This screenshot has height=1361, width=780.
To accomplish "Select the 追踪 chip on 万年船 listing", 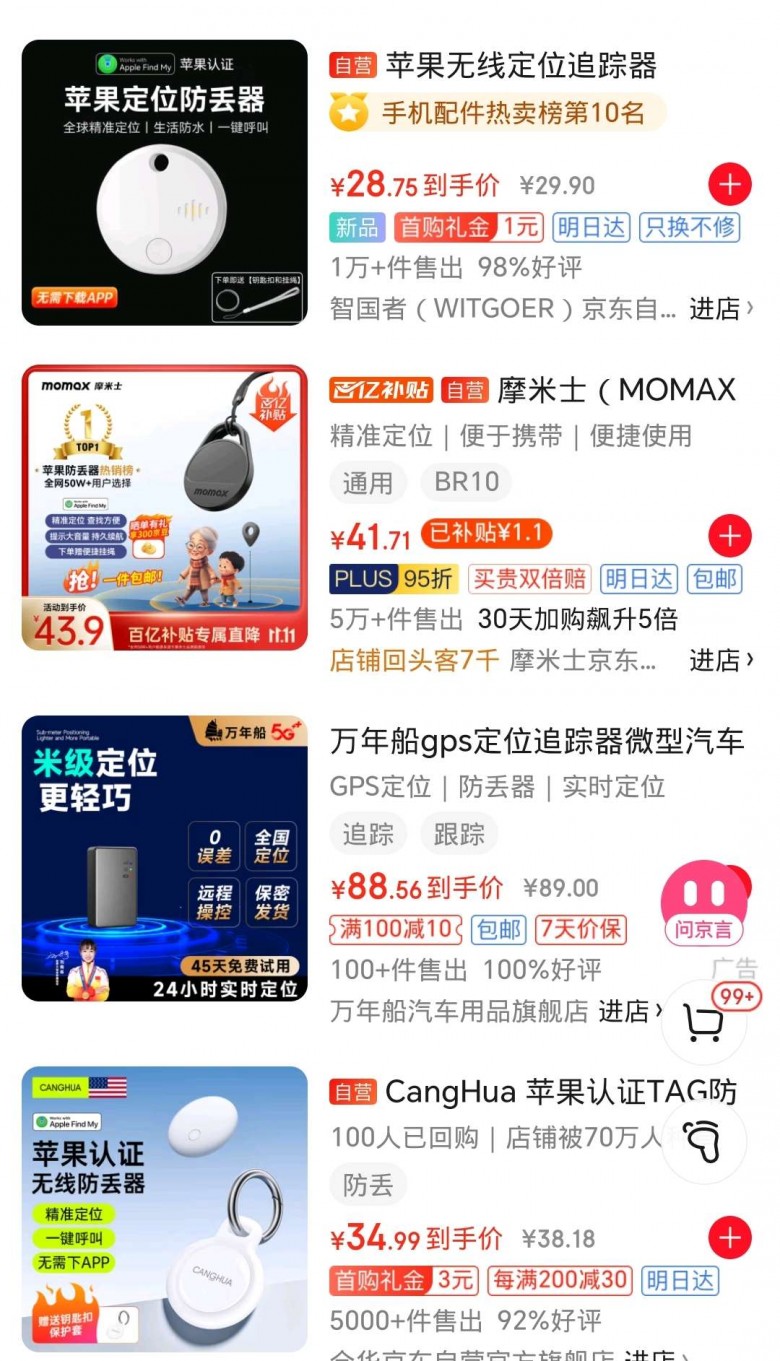I will pyautogui.click(x=368, y=834).
